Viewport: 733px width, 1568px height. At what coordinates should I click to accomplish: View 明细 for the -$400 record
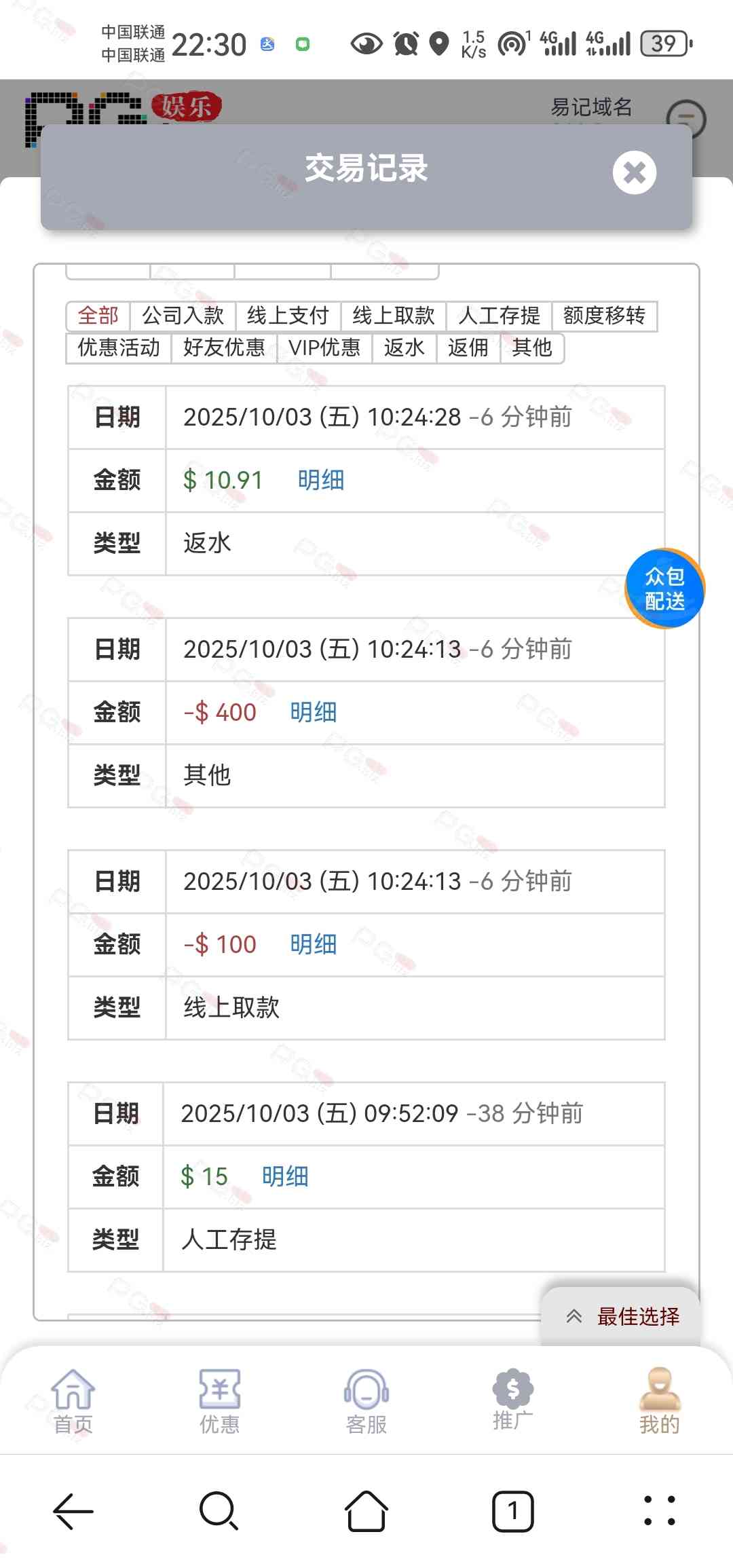coord(314,713)
